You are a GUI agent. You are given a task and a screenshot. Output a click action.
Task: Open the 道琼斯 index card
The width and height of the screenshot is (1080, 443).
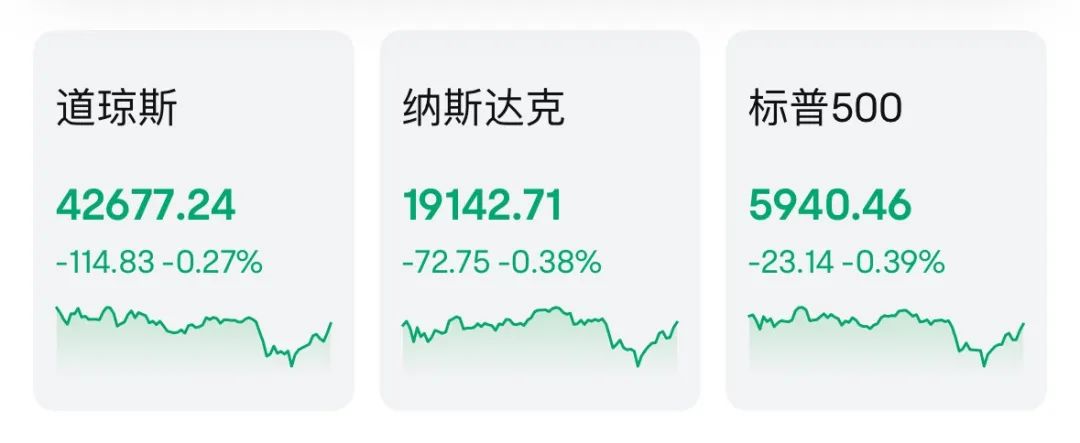pos(194,220)
